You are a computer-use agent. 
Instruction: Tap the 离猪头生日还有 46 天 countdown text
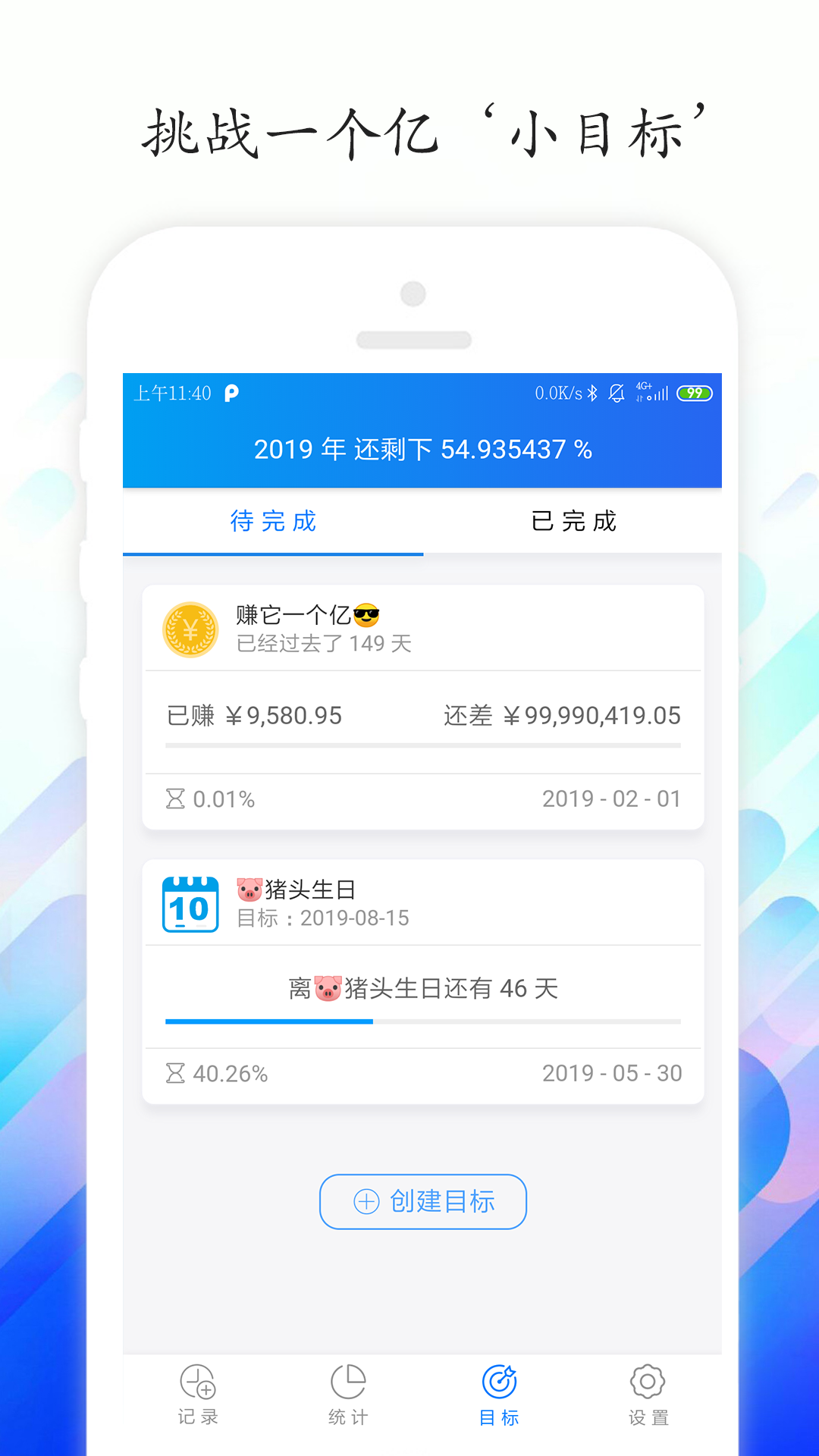pos(422,987)
